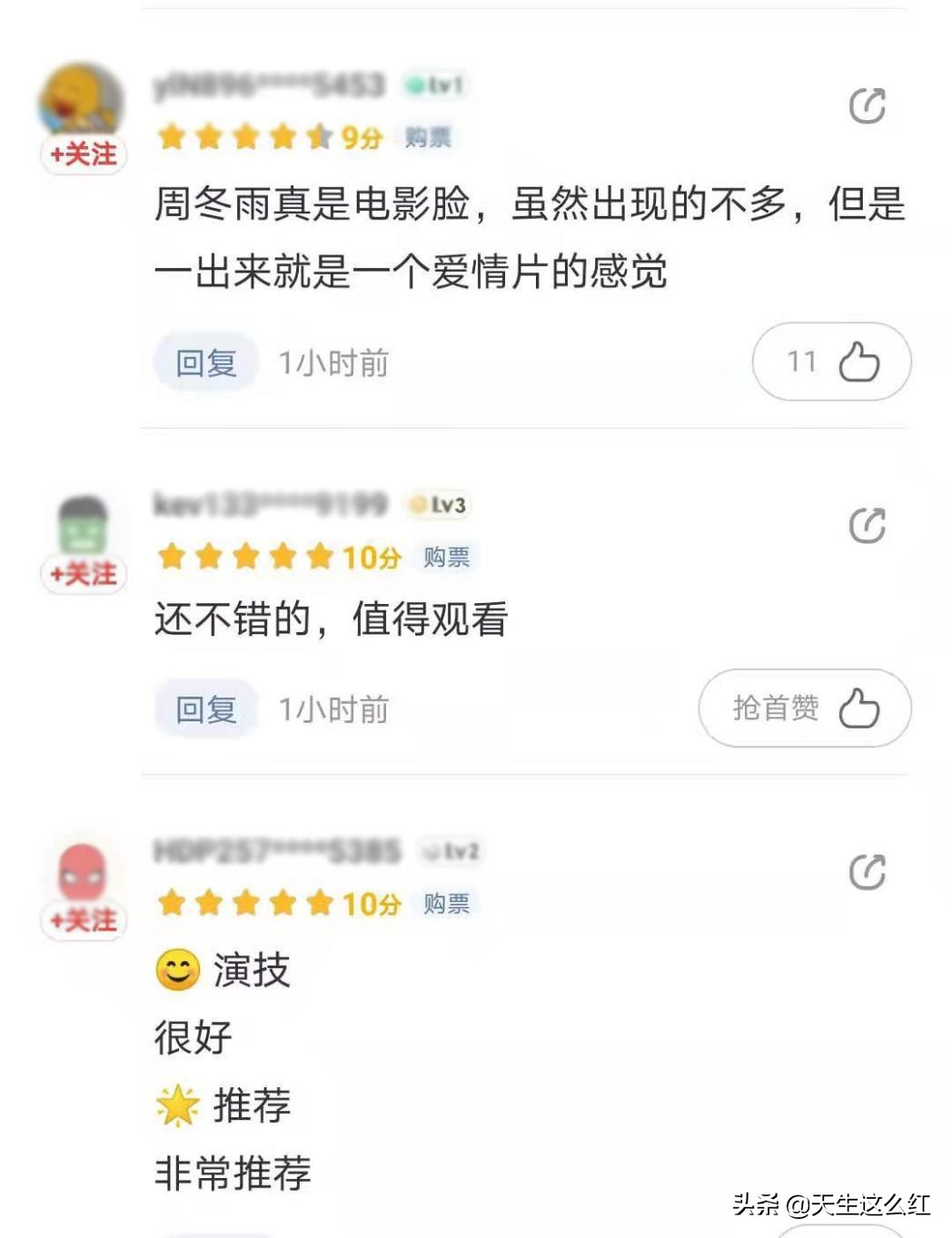Reply to the 还不错的，值得观看 review
Image resolution: width=952 pixels, height=1238 pixels.
pyautogui.click(x=205, y=708)
